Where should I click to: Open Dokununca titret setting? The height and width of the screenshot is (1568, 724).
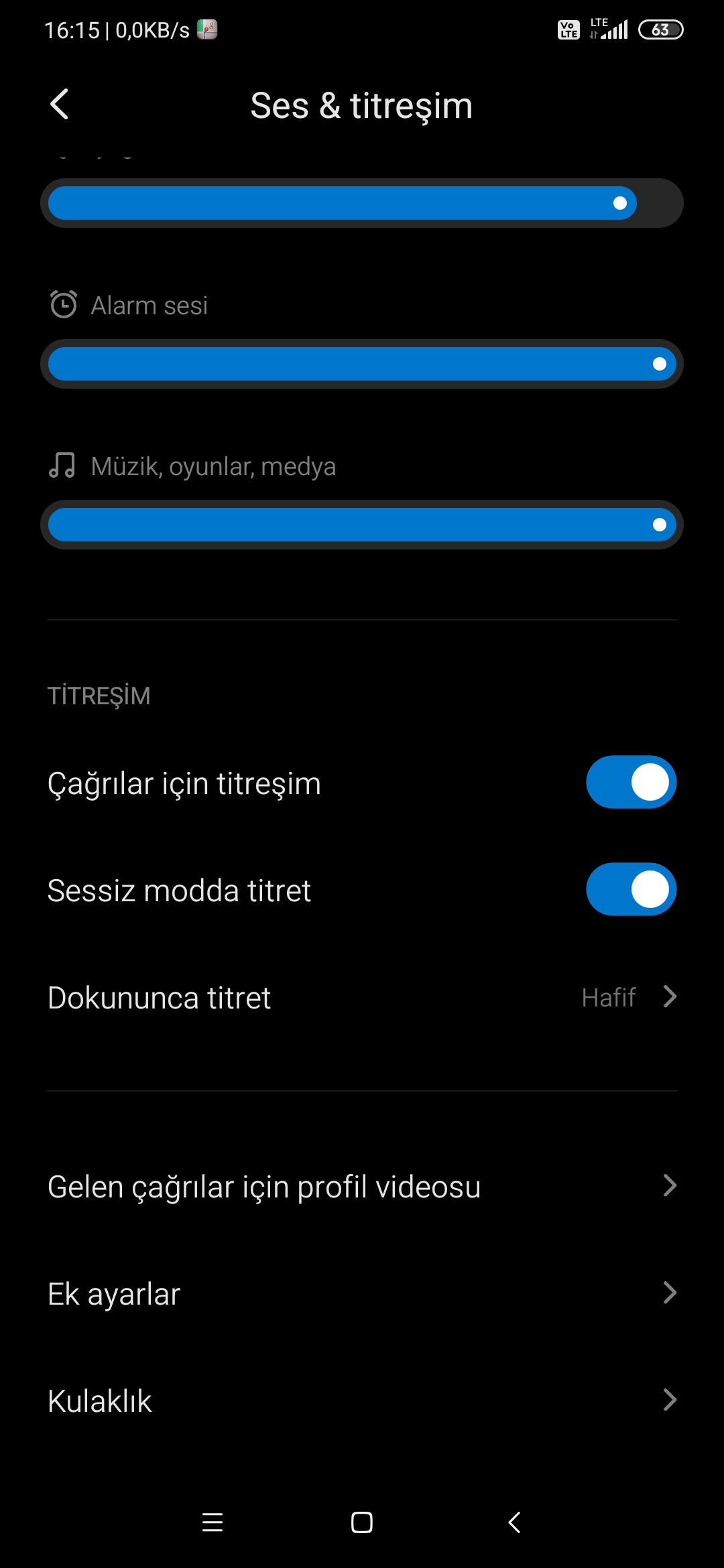tap(362, 997)
